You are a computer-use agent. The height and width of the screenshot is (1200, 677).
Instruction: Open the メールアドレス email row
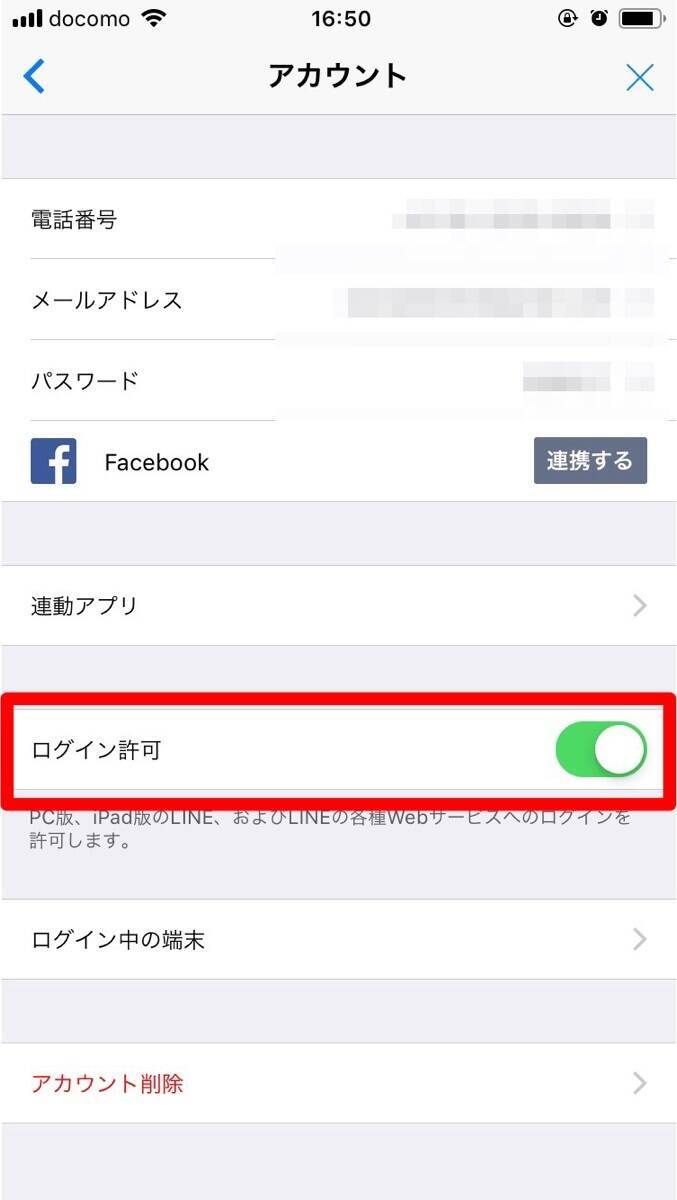tap(338, 300)
